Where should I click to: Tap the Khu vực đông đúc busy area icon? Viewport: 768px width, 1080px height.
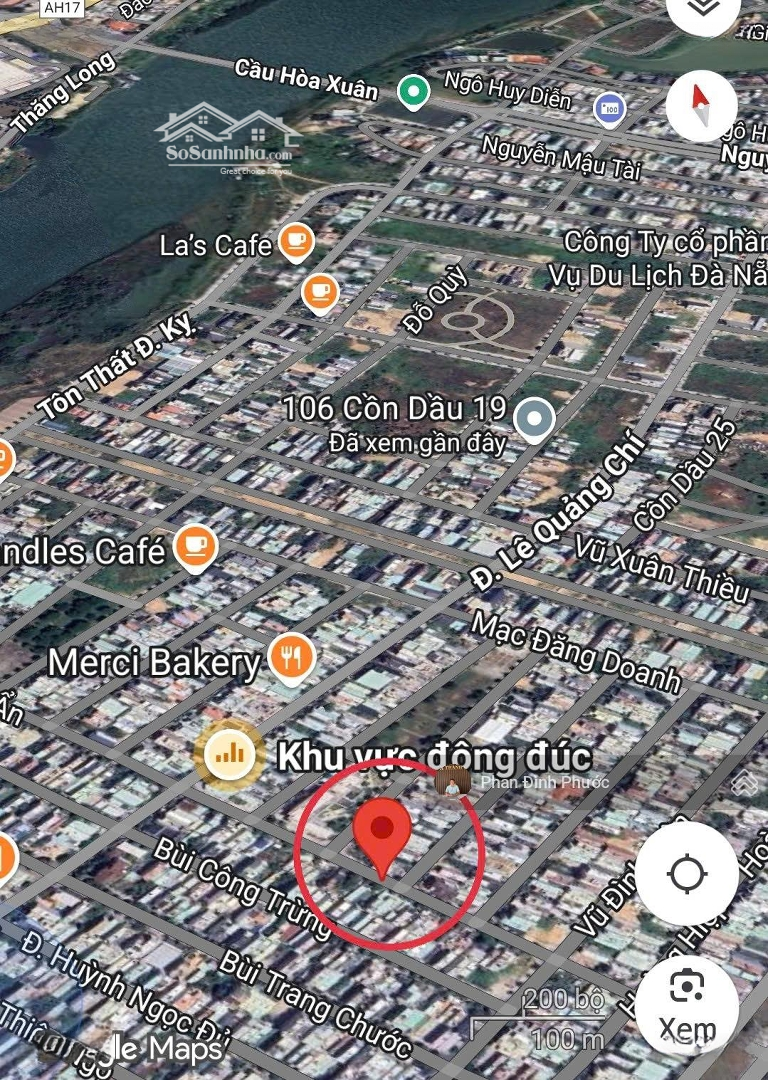228,753
